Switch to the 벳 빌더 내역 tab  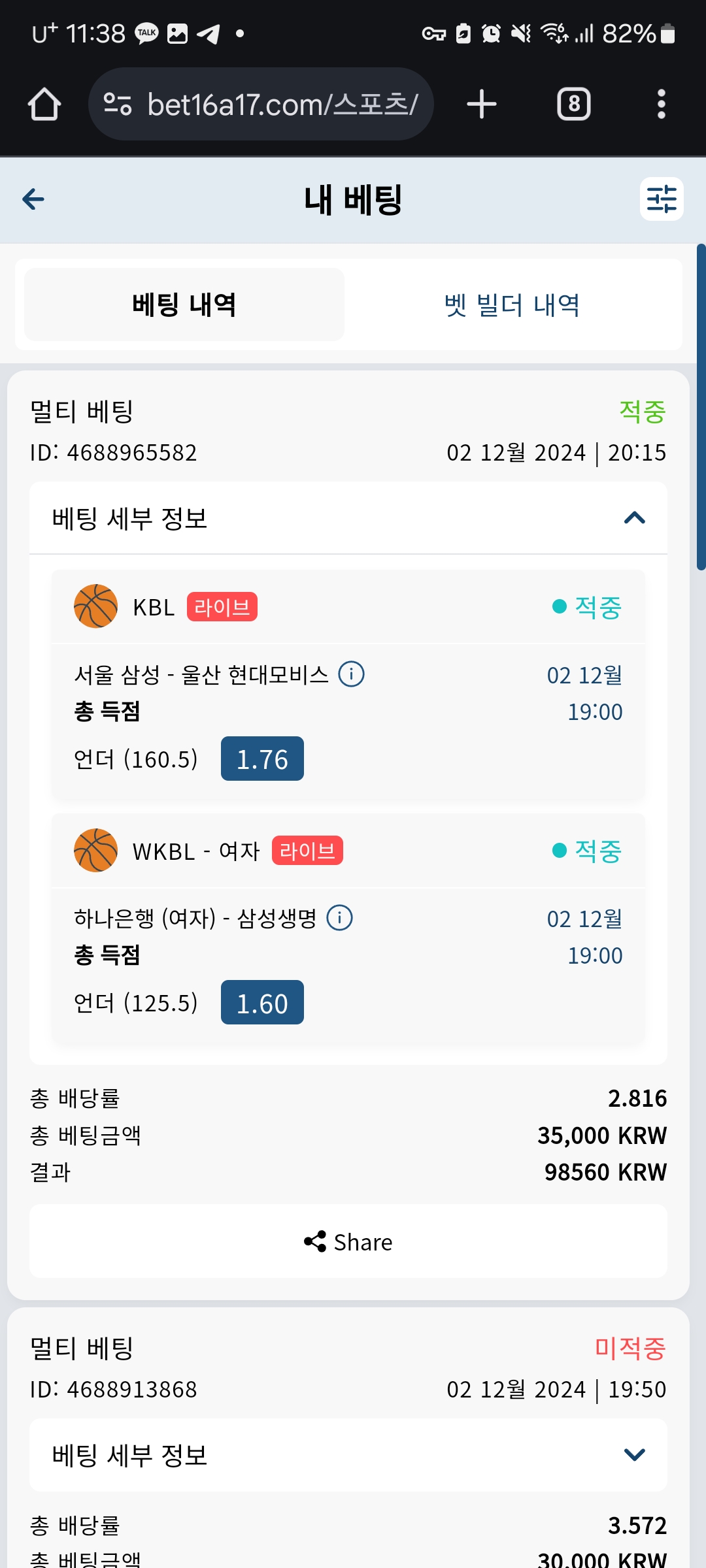512,304
